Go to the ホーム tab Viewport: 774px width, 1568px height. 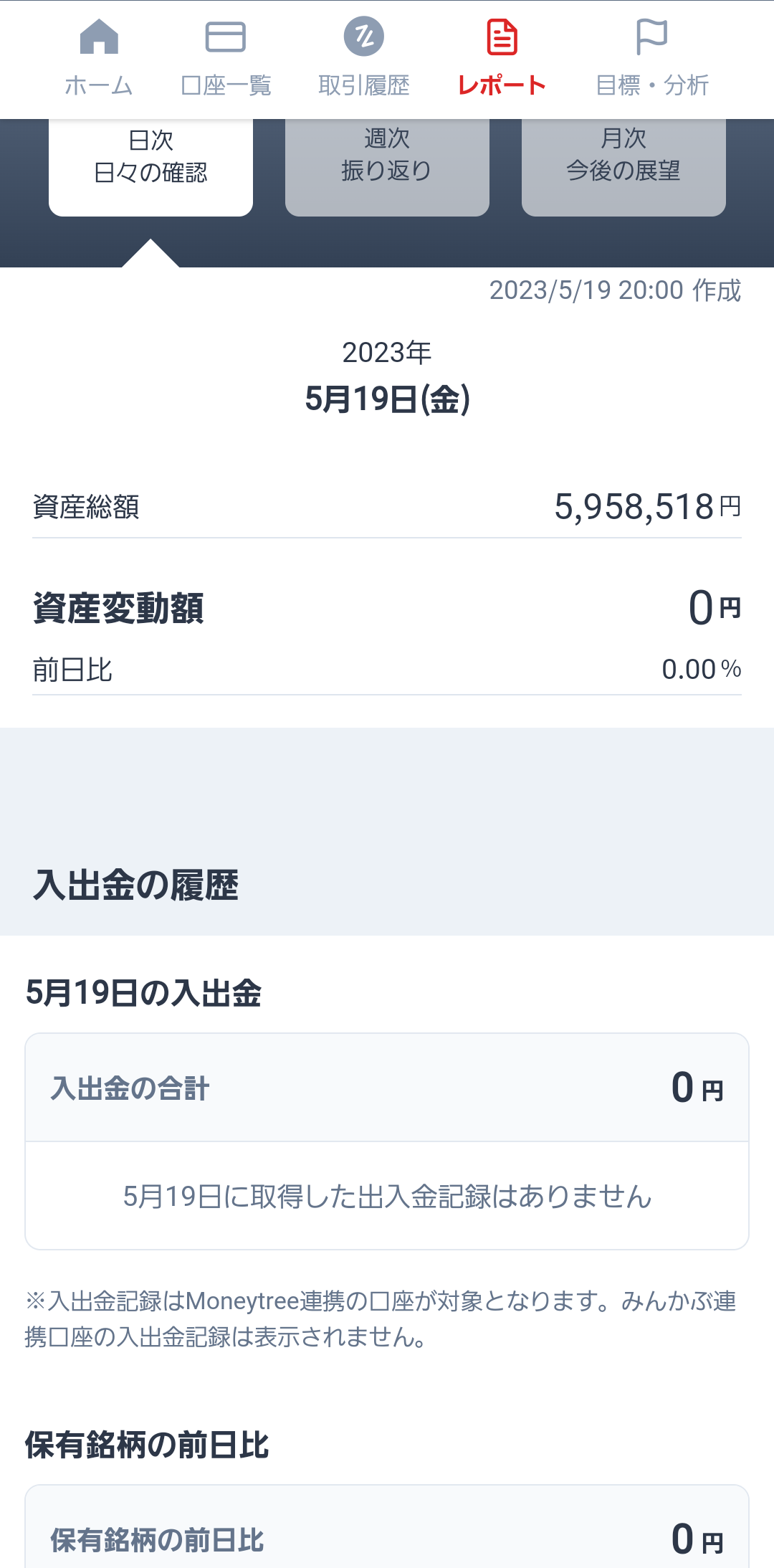pyautogui.click(x=99, y=59)
